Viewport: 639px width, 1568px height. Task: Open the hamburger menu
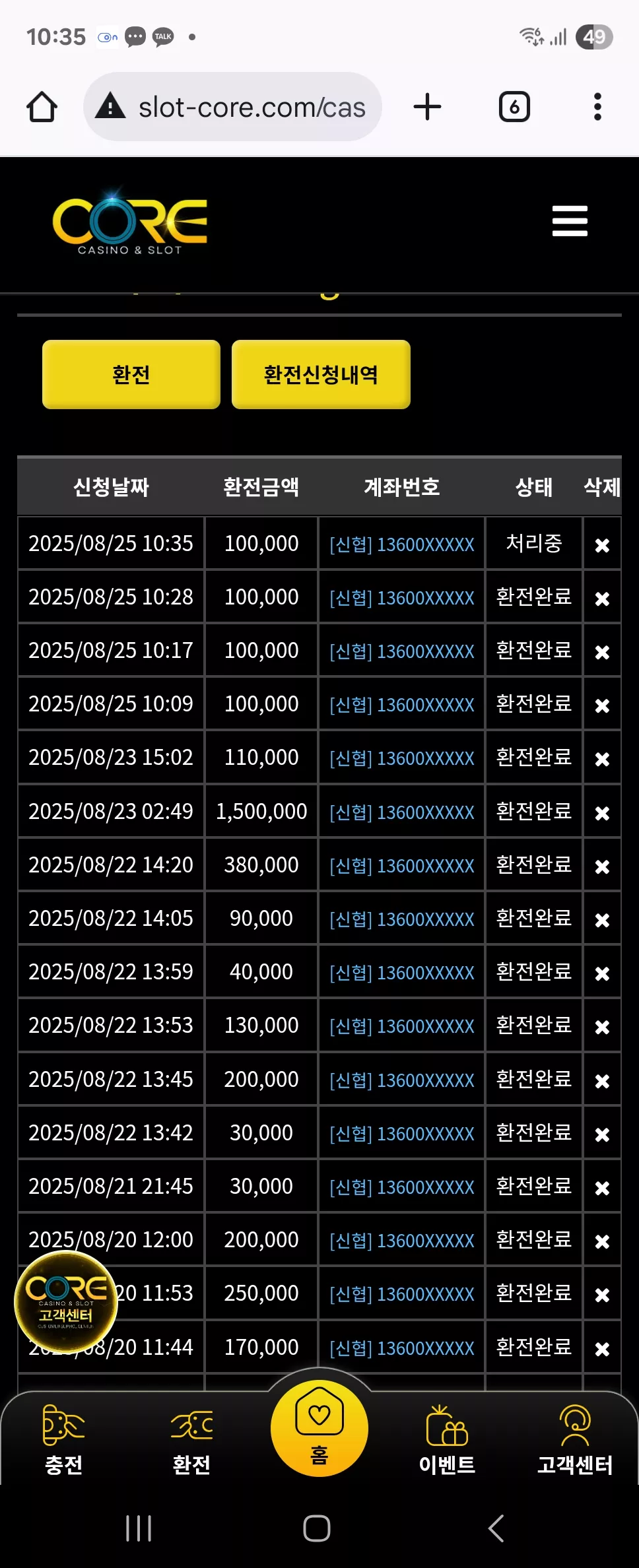570,220
